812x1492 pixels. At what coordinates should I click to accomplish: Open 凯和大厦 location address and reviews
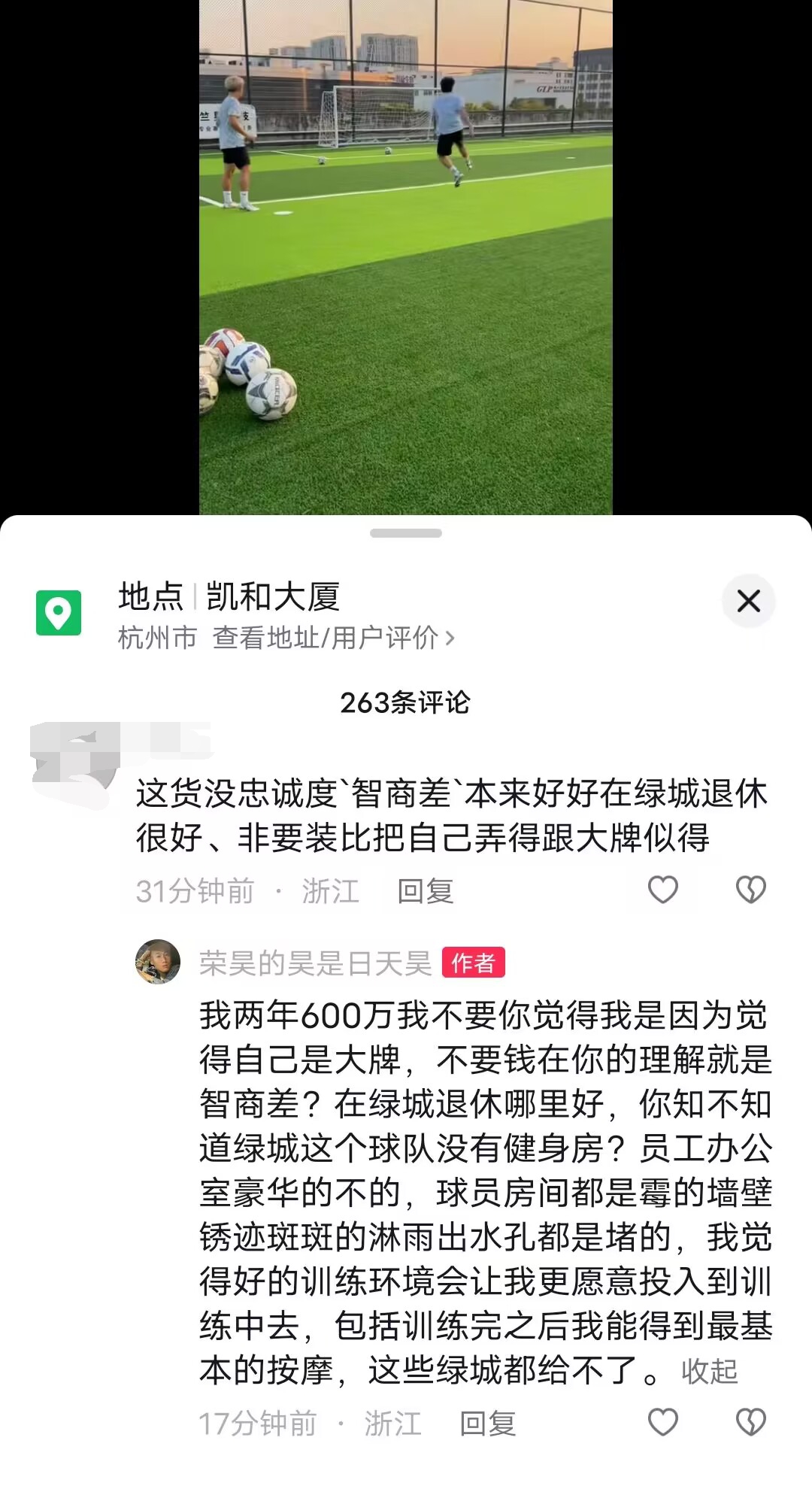coord(333,638)
